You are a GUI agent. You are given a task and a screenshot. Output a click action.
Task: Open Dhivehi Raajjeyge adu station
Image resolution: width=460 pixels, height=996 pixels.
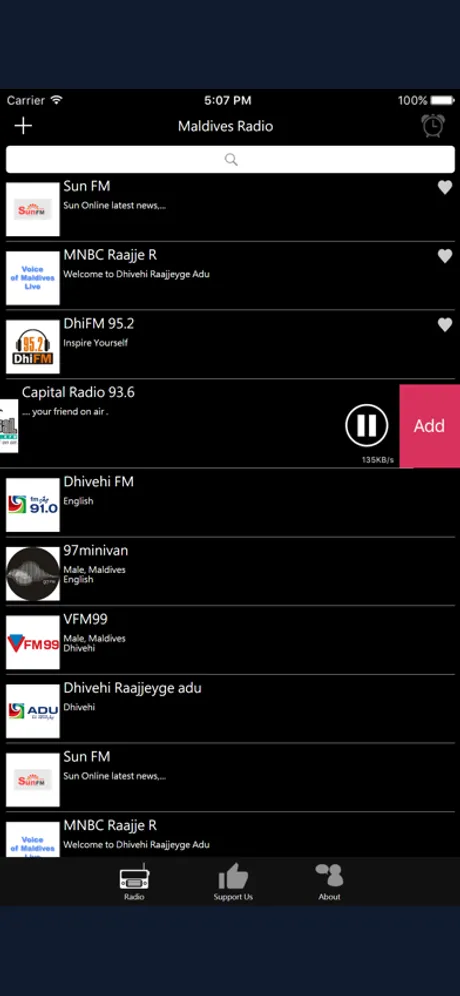[x=230, y=709]
